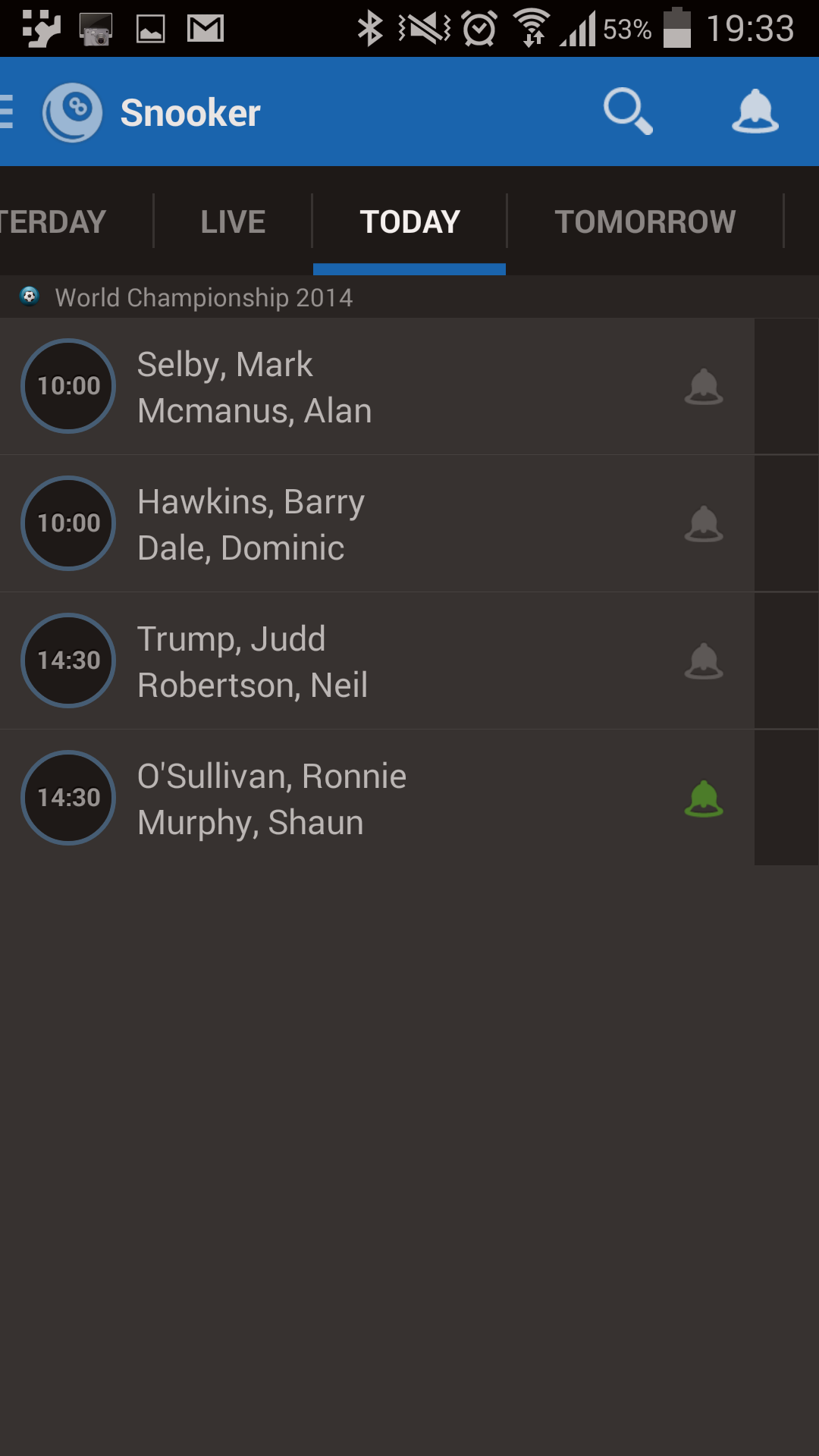Tap the 14:30 time circle for Trump match
The height and width of the screenshot is (1456, 819).
[x=67, y=661]
